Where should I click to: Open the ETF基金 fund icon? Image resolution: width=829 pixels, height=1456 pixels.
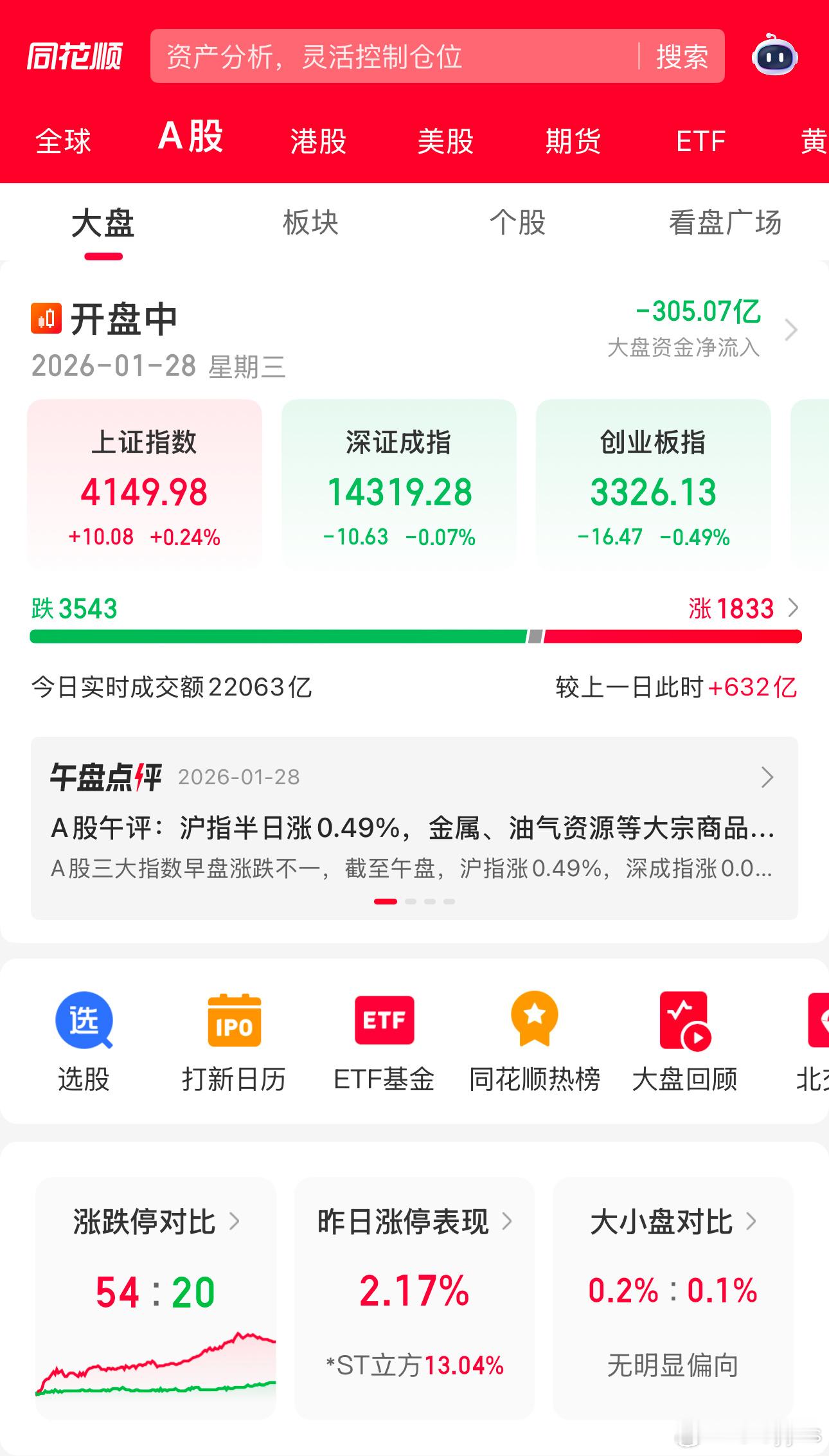(384, 1021)
